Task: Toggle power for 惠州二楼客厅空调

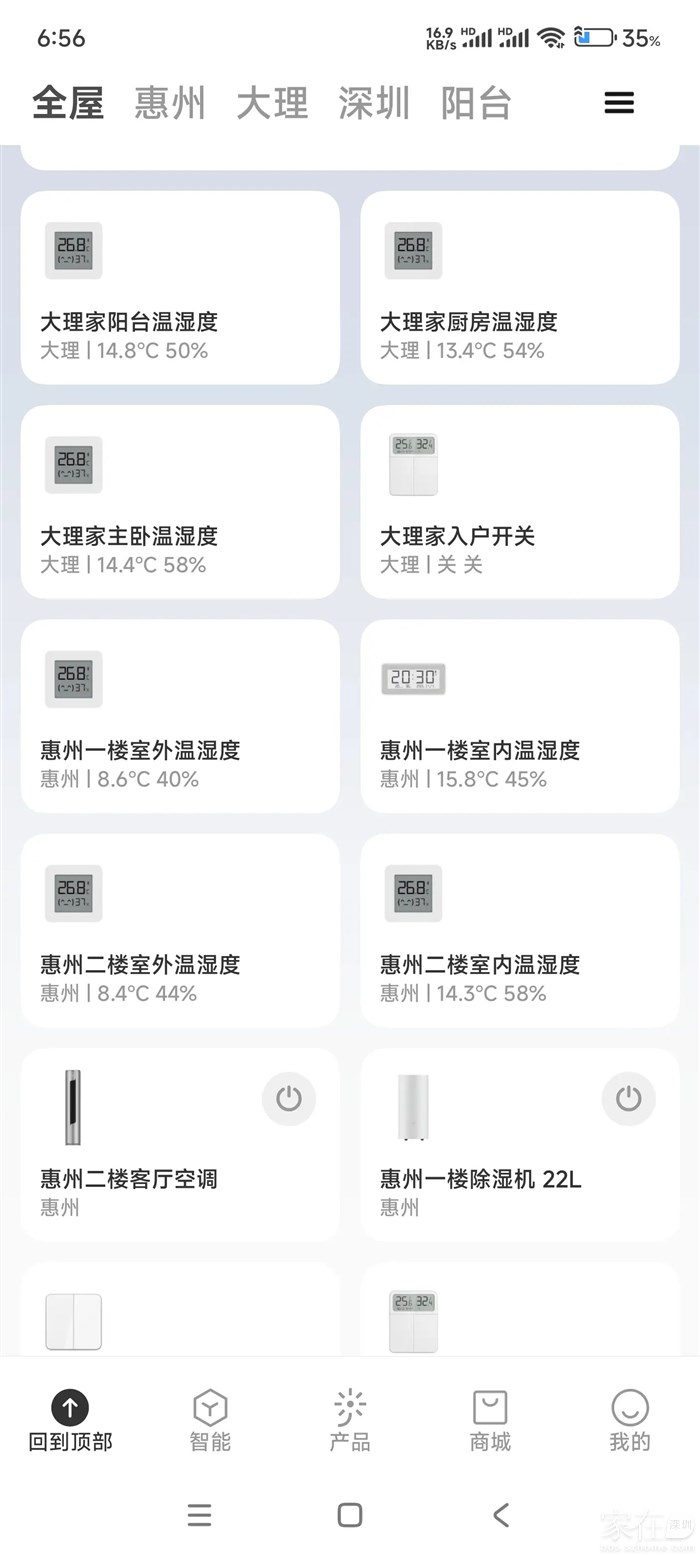Action: click(x=289, y=1099)
